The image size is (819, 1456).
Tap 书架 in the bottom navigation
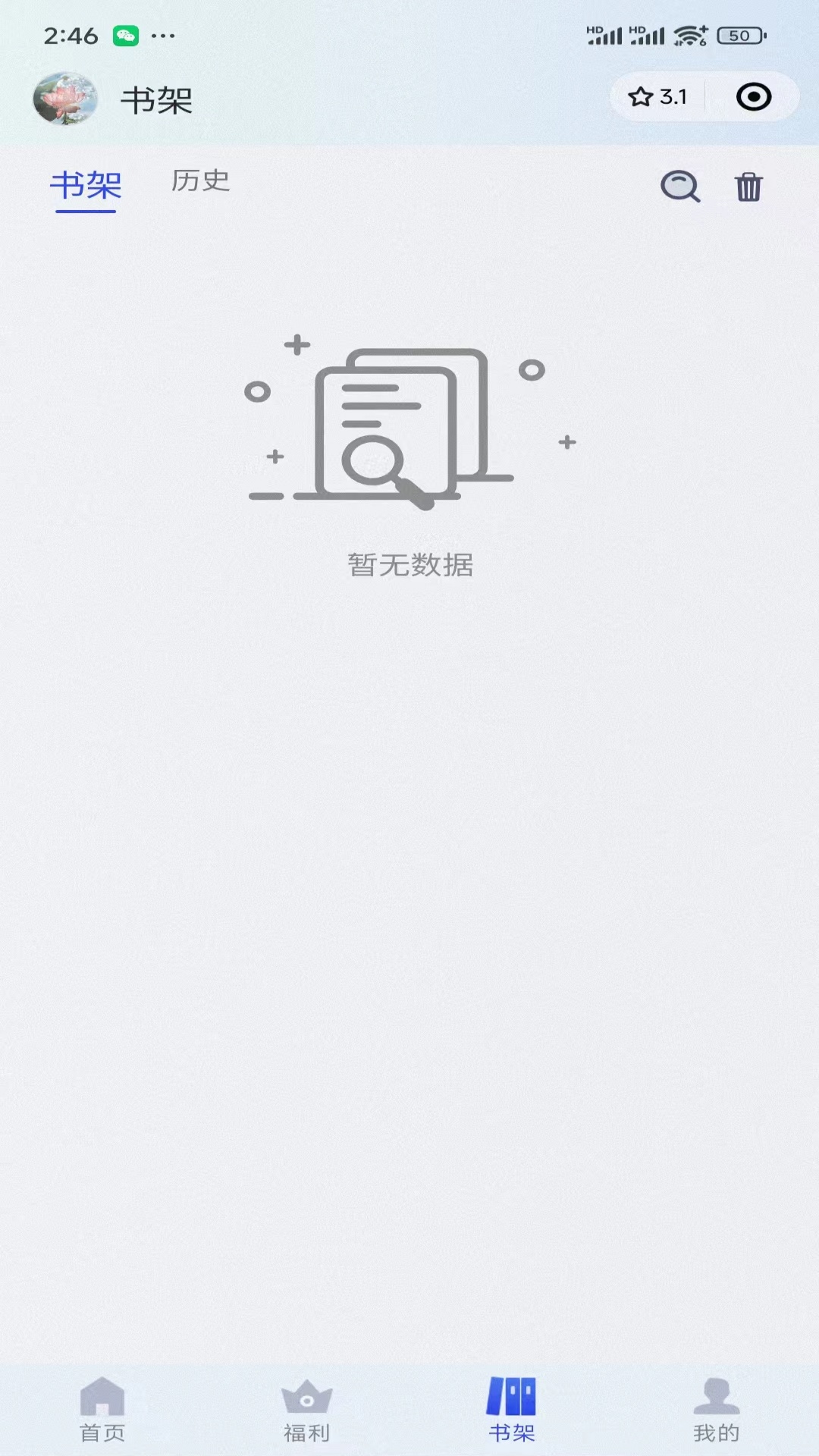pos(512,1410)
